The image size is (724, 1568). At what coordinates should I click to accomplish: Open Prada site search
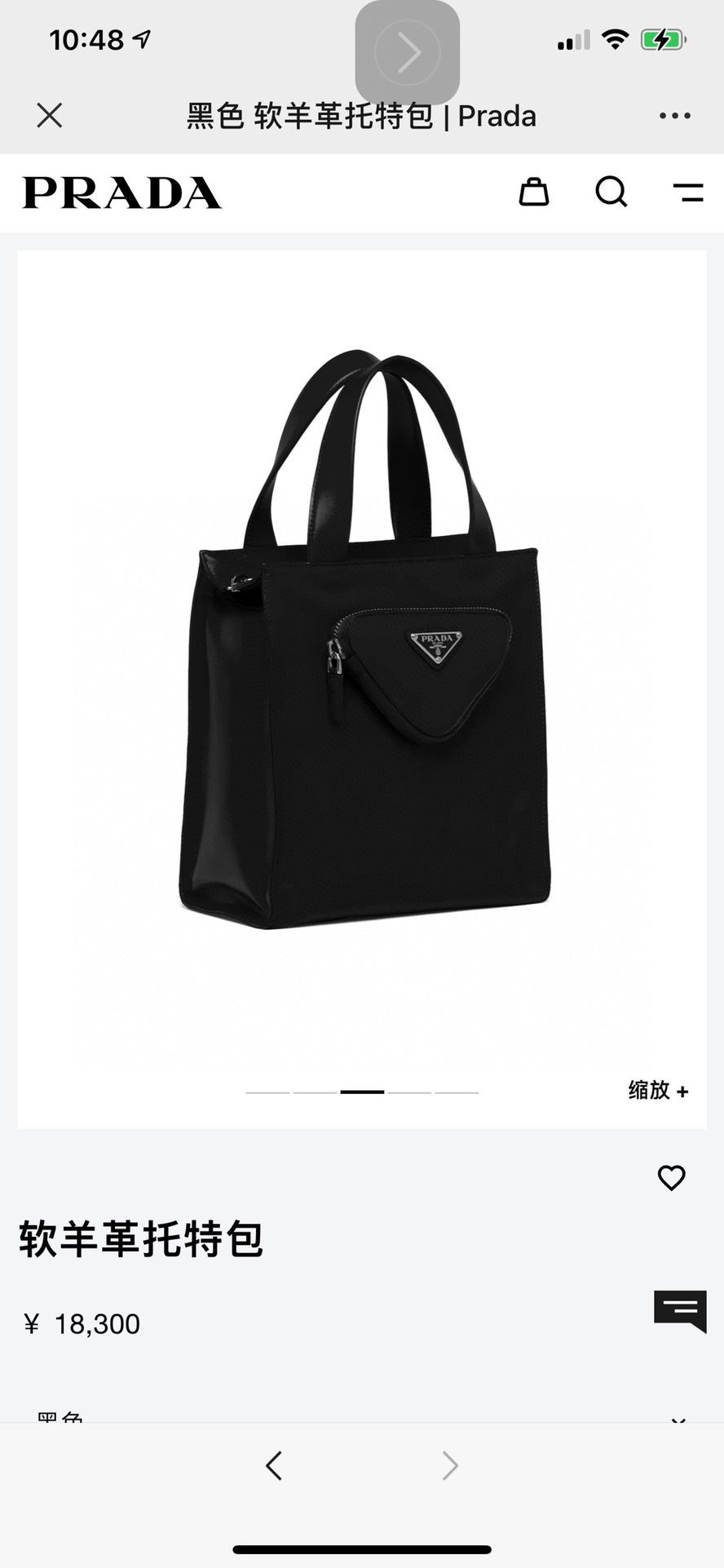click(x=611, y=193)
